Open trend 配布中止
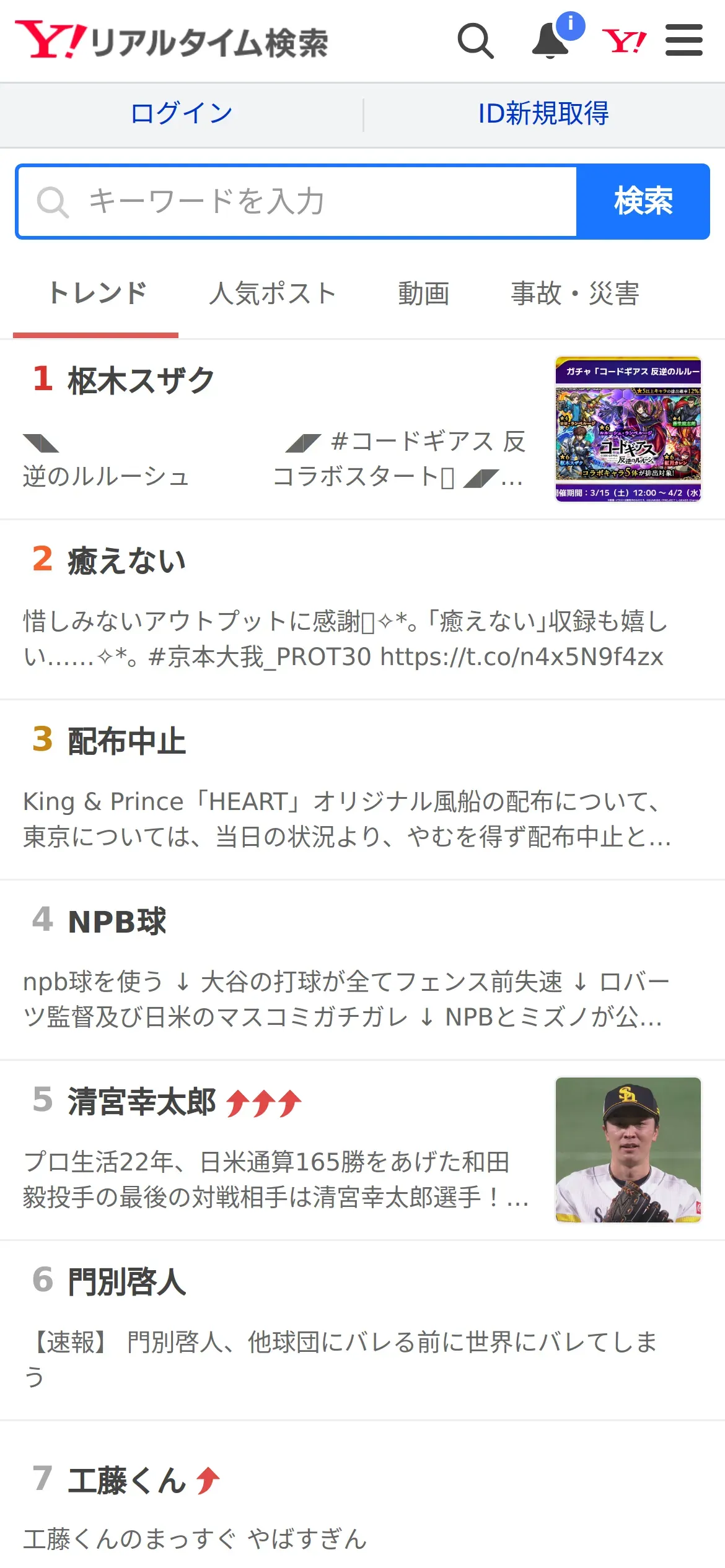The image size is (725, 1568). pyautogui.click(x=127, y=741)
